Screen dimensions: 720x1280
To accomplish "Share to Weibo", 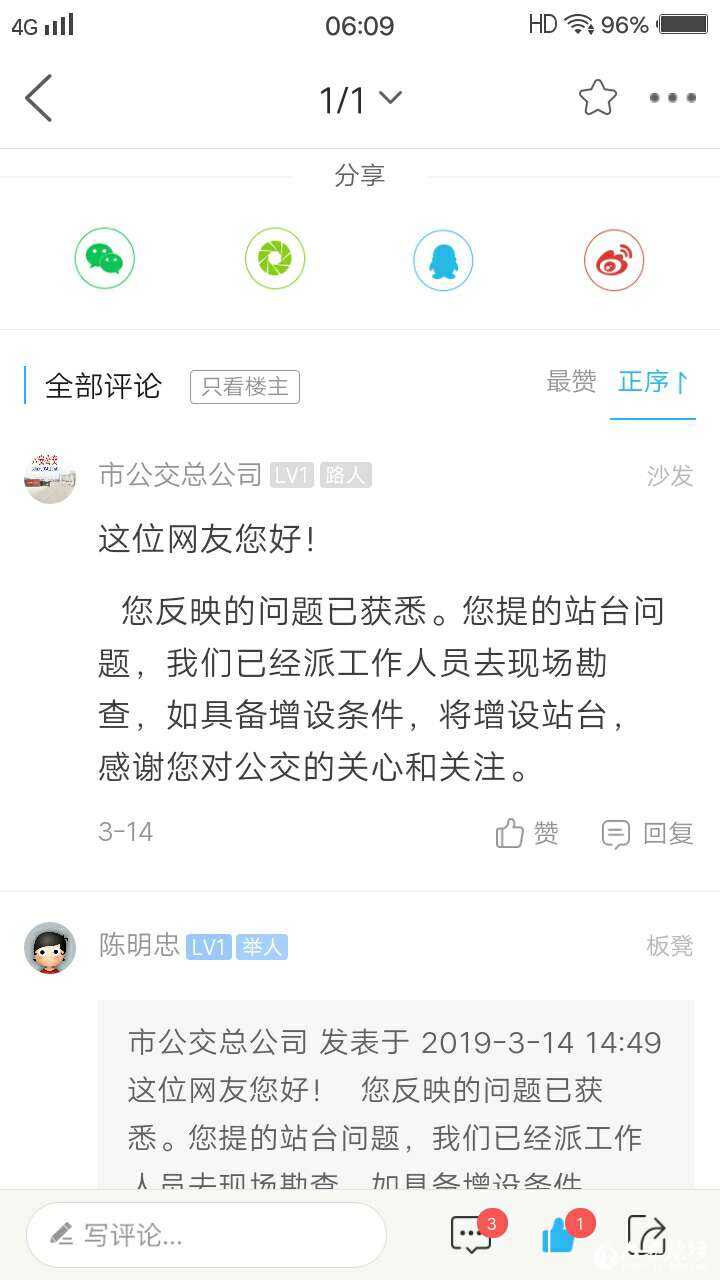I will click(x=614, y=260).
